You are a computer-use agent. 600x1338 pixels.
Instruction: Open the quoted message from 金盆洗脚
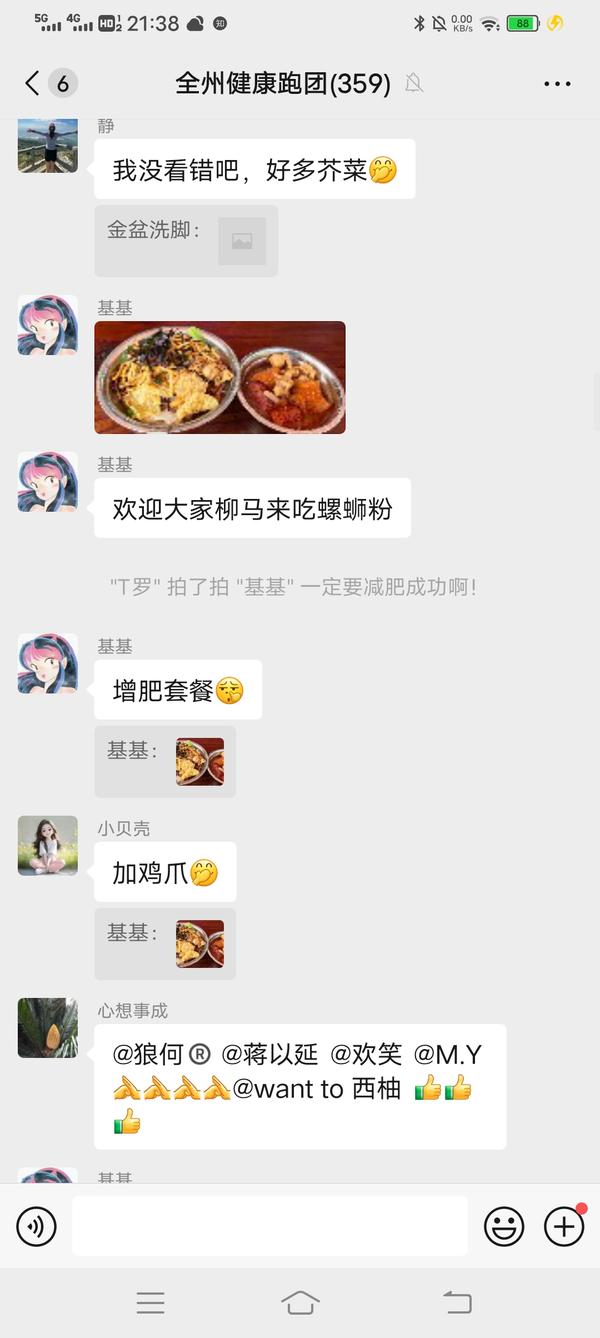click(x=186, y=241)
